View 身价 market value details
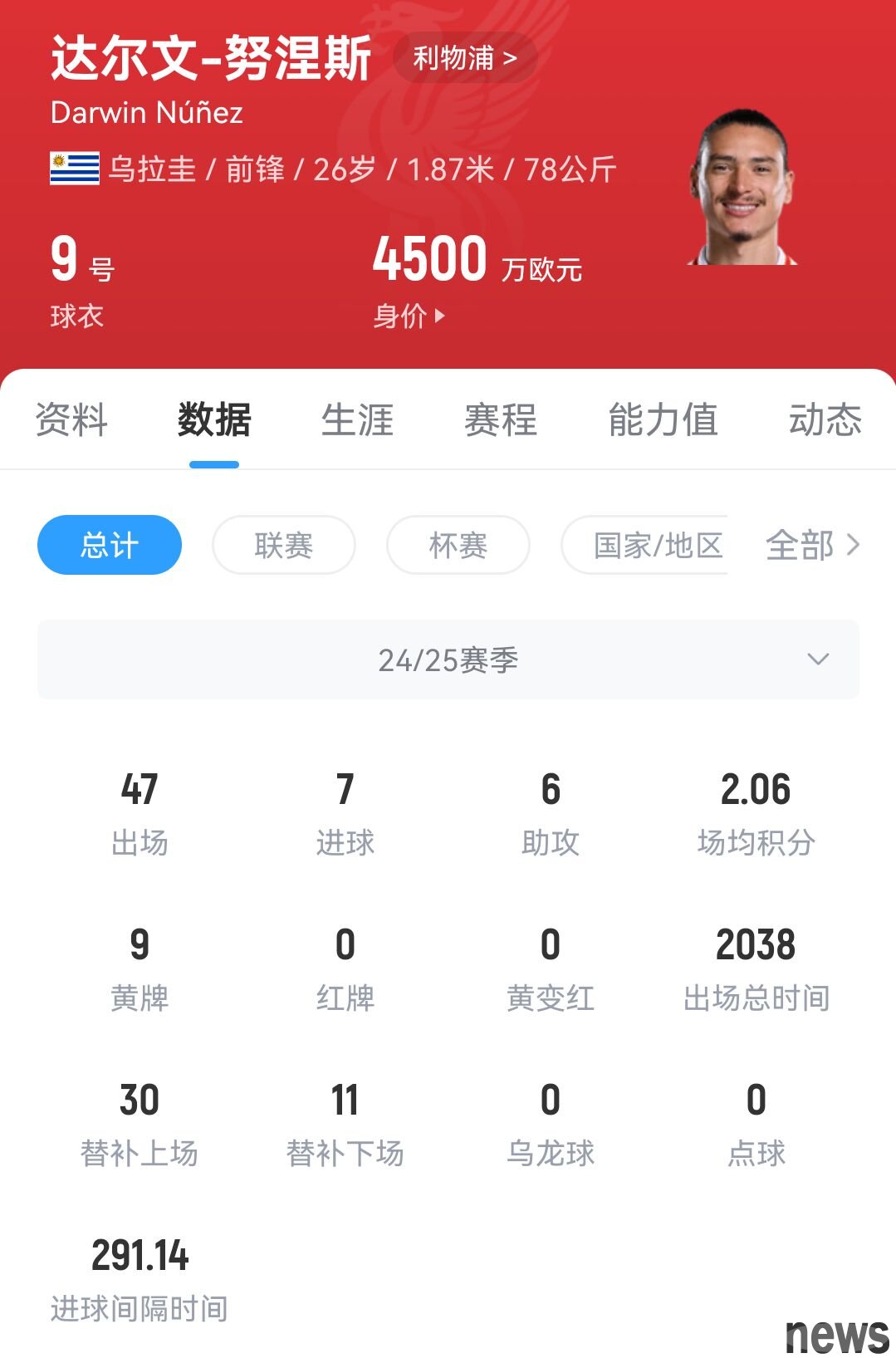 (x=409, y=316)
